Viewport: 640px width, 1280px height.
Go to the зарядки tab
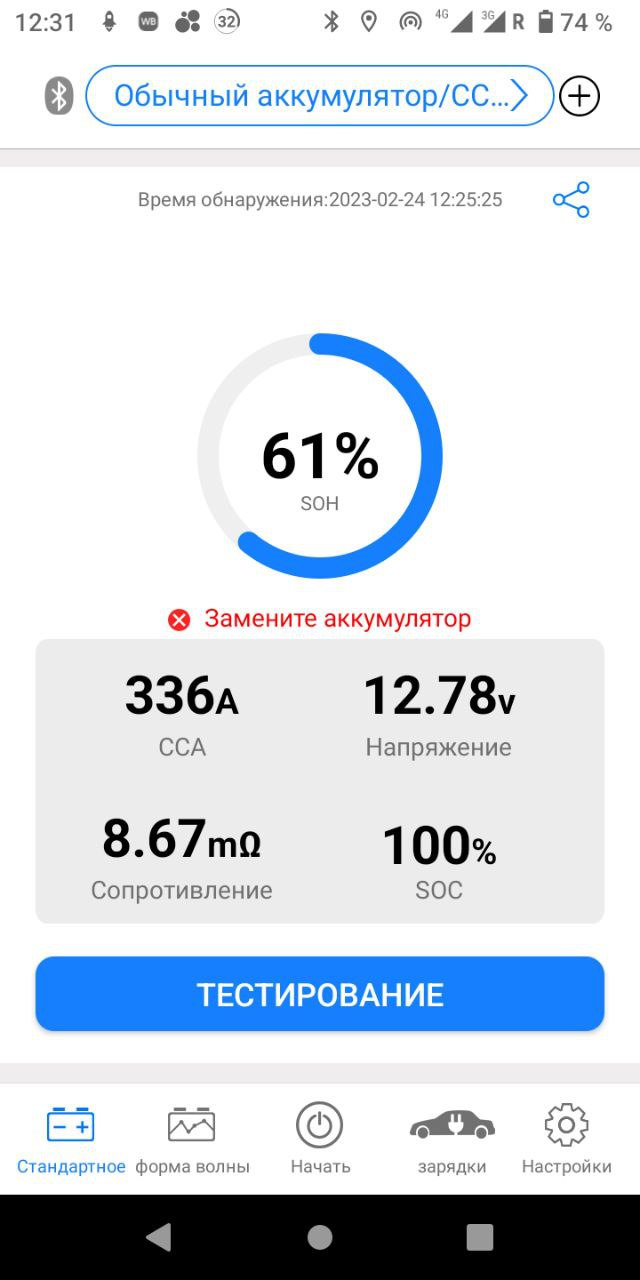452,1140
